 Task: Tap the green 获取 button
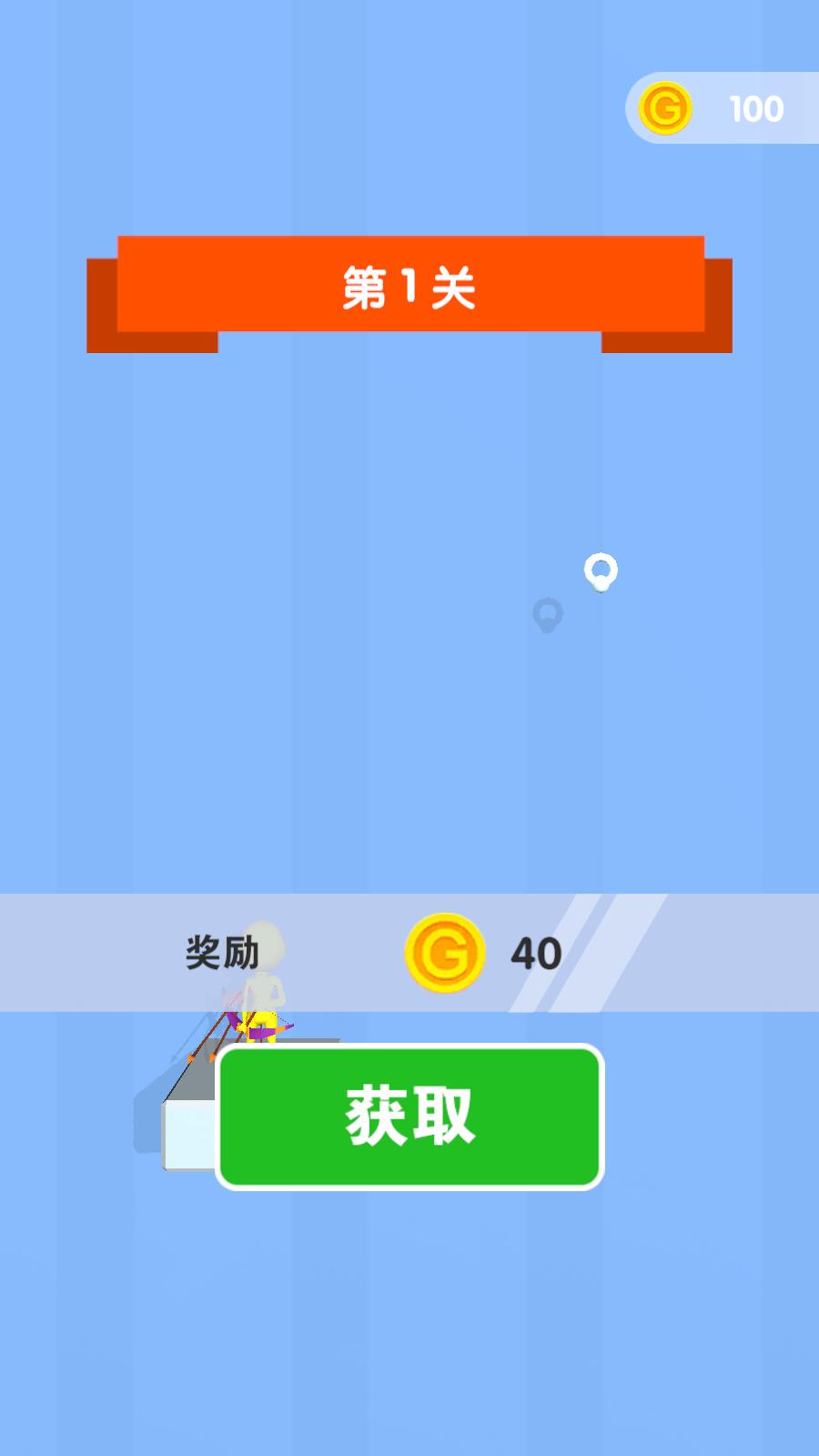click(409, 1117)
